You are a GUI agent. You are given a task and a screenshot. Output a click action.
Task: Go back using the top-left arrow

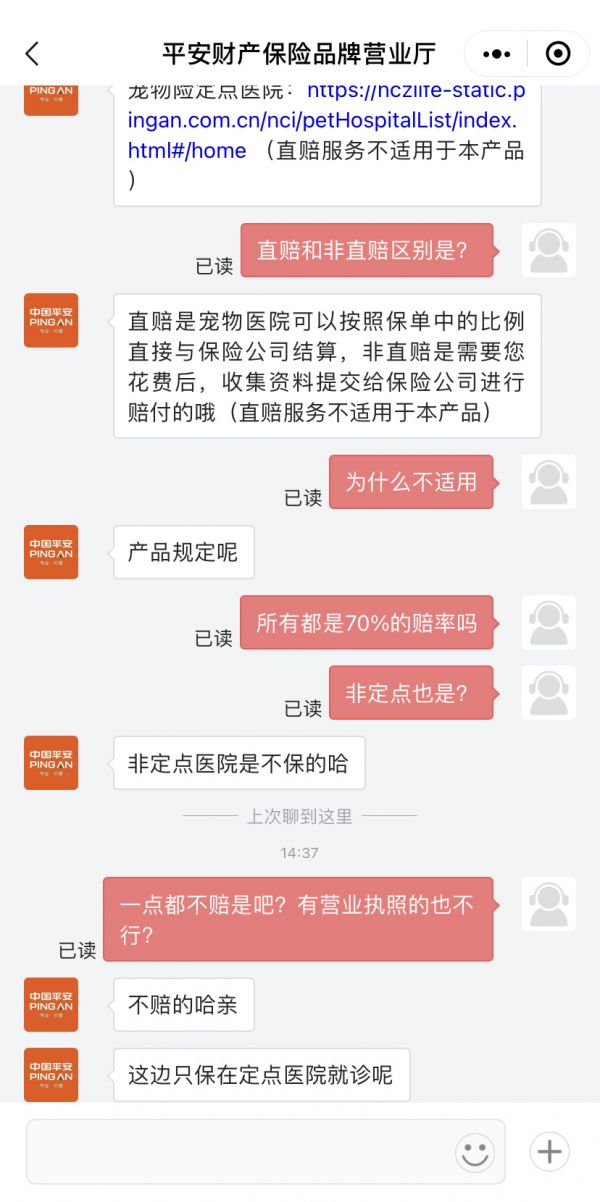pyautogui.click(x=32, y=53)
